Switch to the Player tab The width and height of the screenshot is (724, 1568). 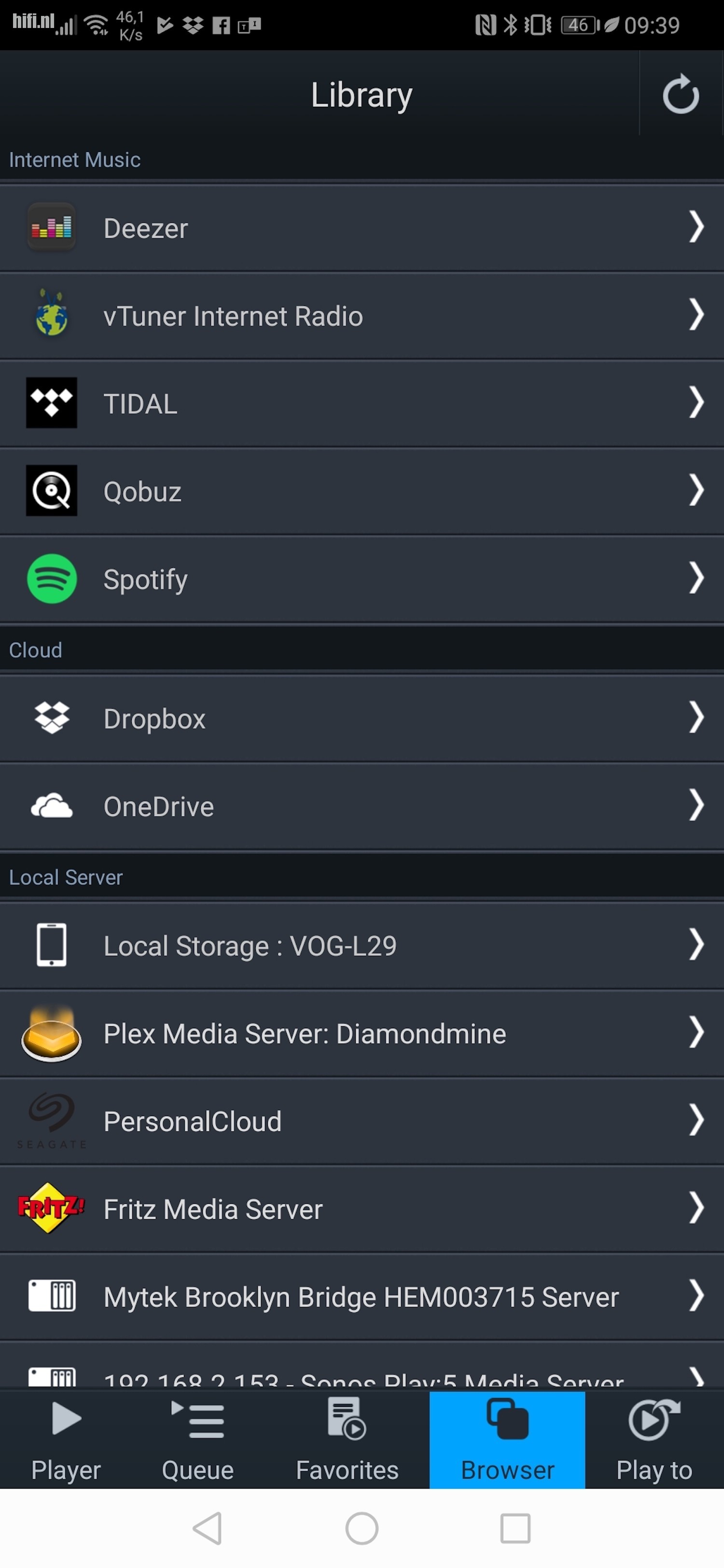point(66,1440)
